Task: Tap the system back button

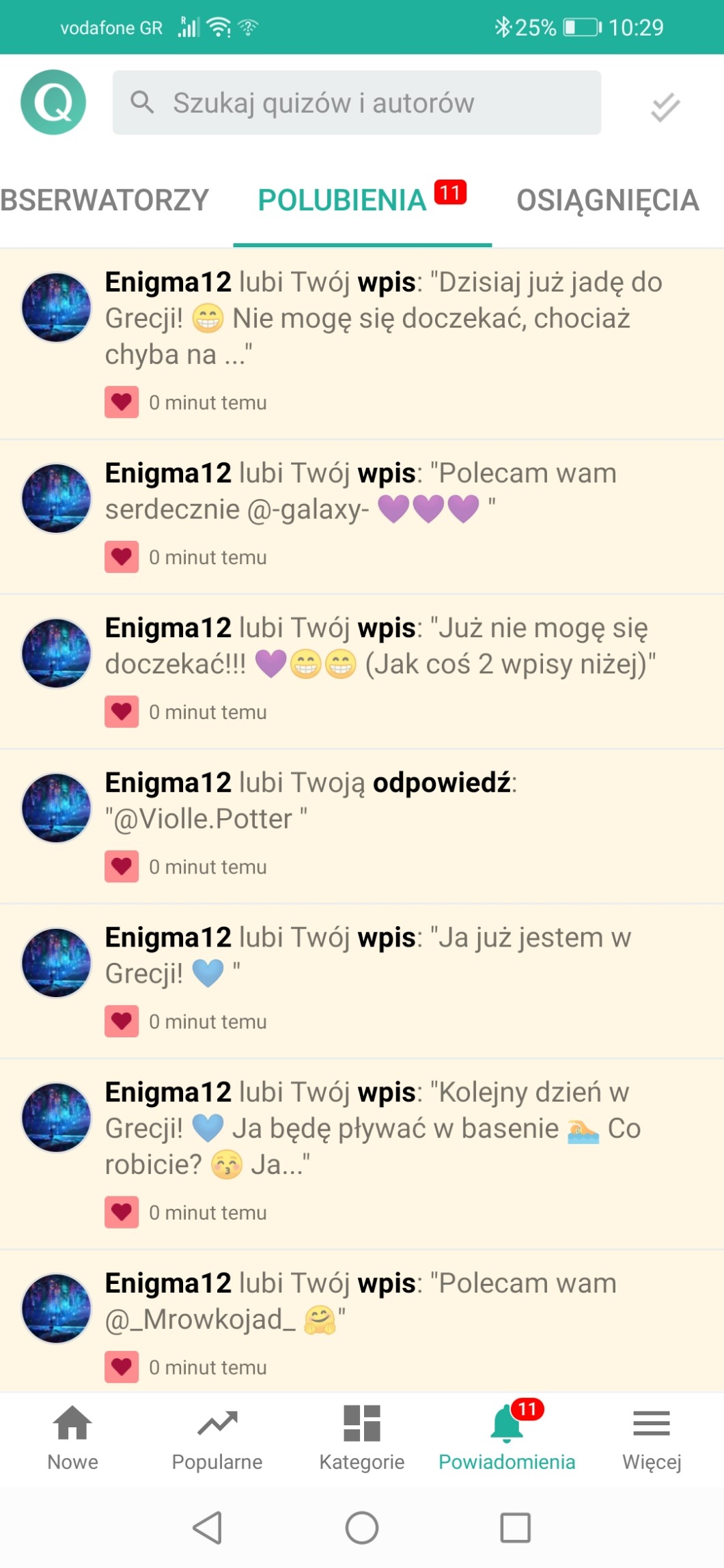Action: pyautogui.click(x=208, y=1528)
